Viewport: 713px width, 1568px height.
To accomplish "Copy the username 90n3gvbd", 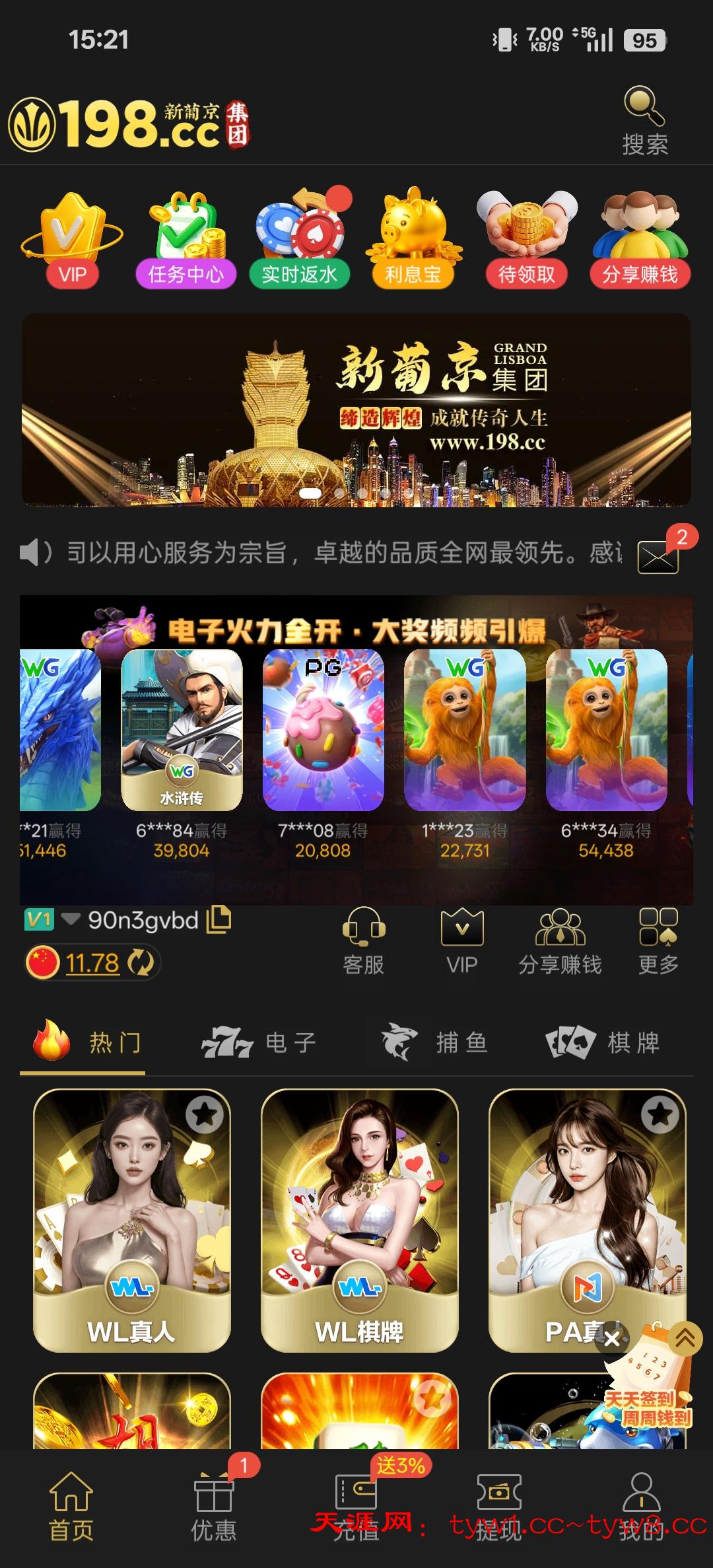I will pyautogui.click(x=219, y=919).
